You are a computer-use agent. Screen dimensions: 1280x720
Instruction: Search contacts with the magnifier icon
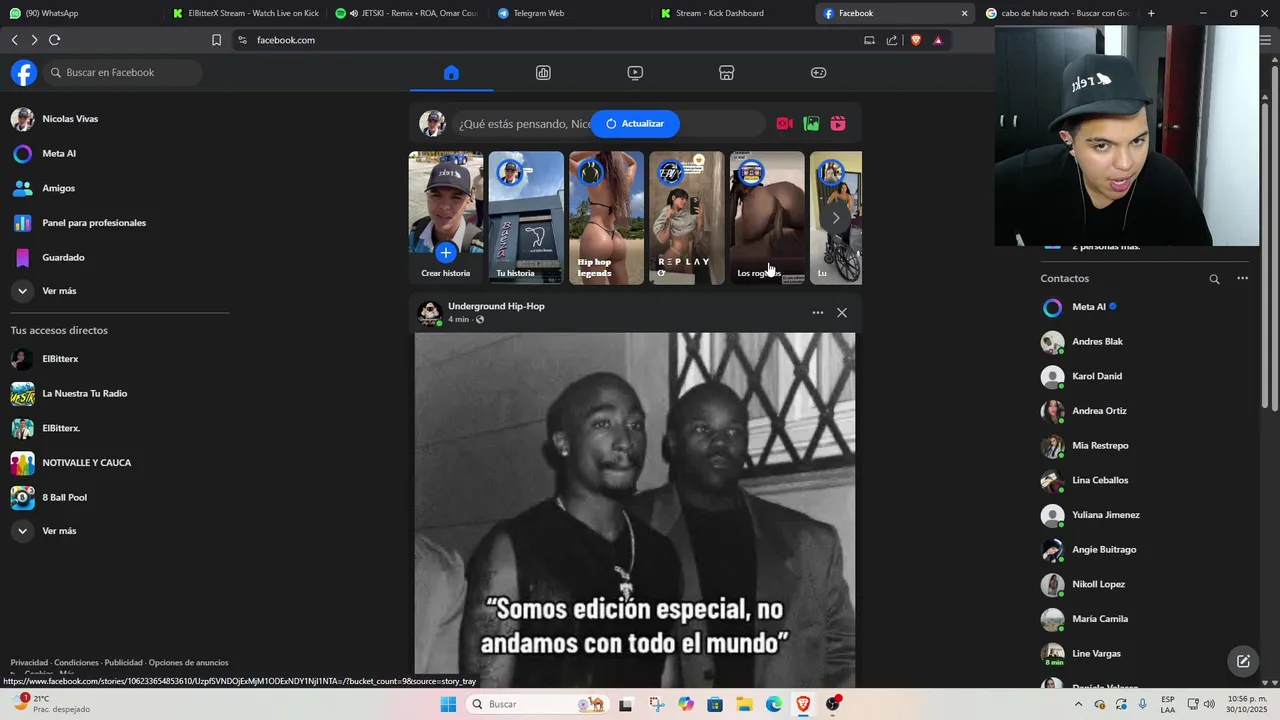tap(1214, 279)
